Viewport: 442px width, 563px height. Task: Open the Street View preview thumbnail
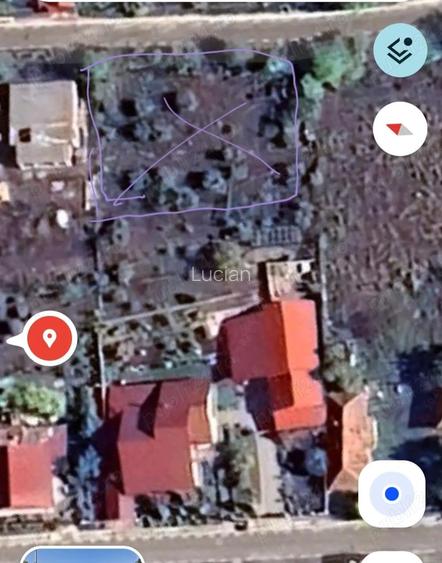tap(82, 555)
